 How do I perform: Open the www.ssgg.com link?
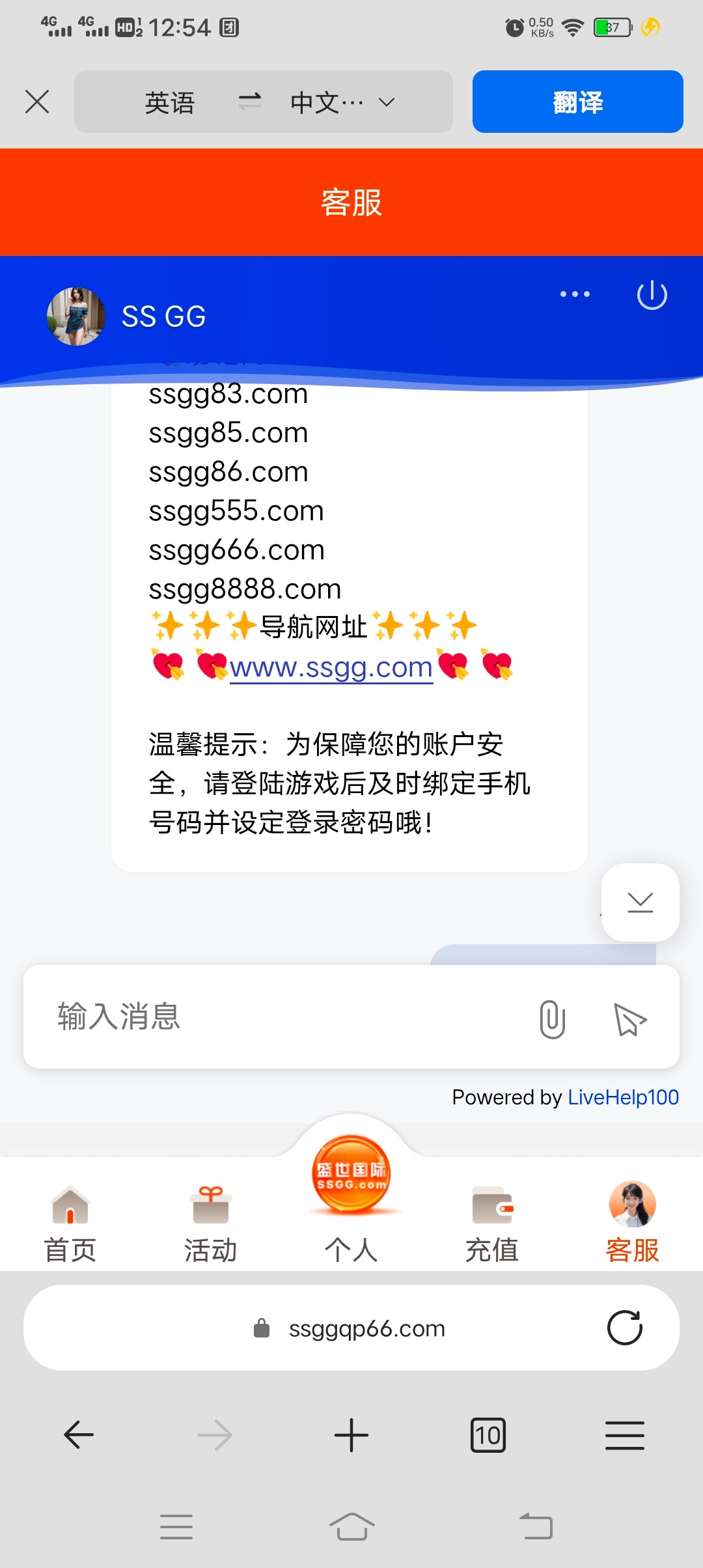click(331, 667)
